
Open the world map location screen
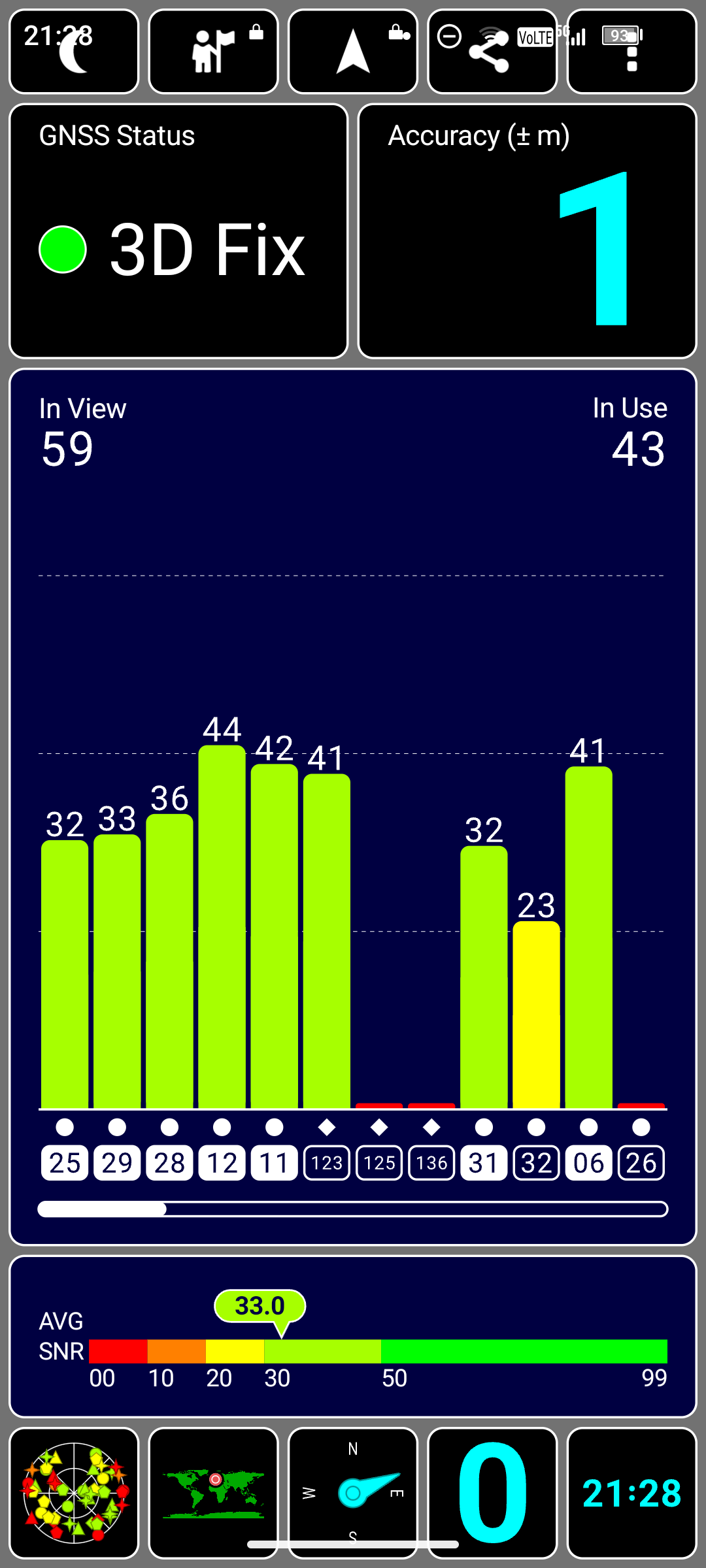click(213, 1492)
